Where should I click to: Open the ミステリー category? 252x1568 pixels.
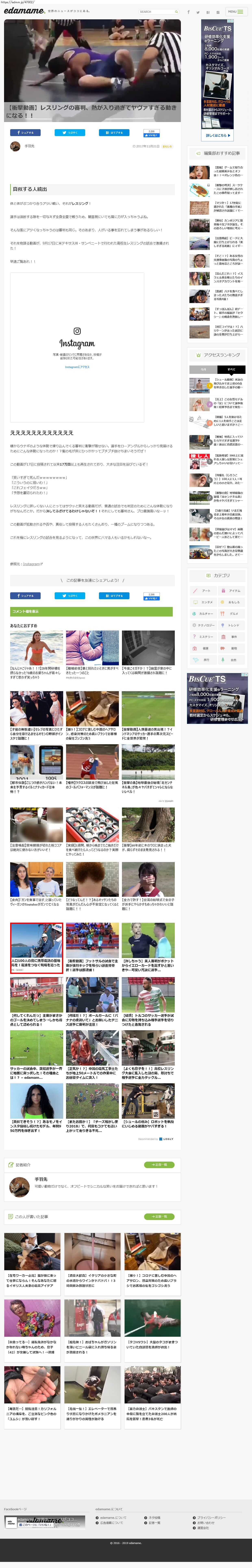206,637
